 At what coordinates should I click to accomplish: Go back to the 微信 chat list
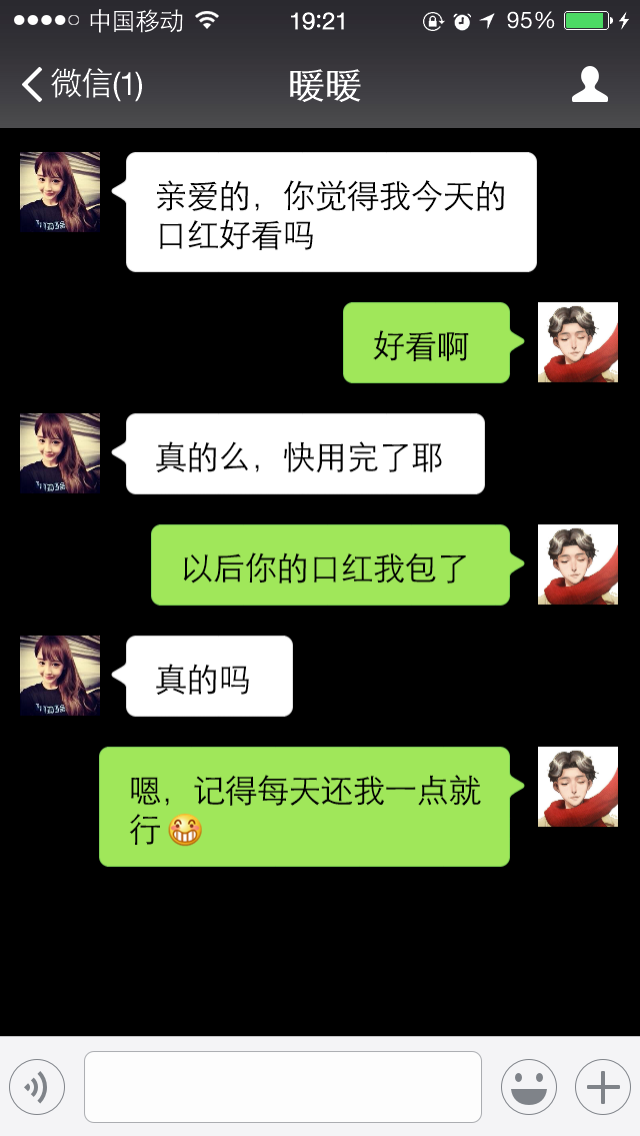pos(82,85)
